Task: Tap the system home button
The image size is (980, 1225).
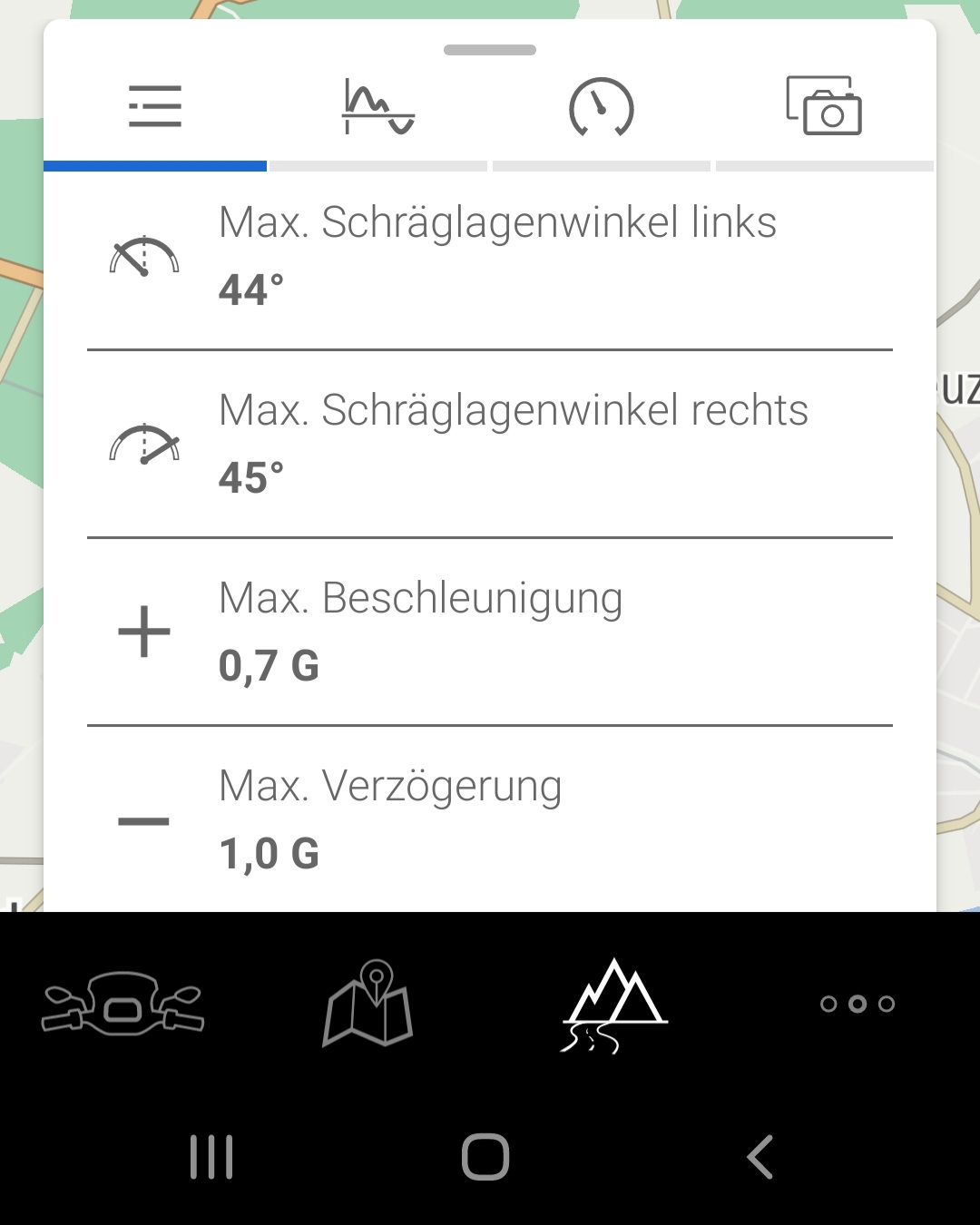Action: pyautogui.click(x=485, y=1157)
